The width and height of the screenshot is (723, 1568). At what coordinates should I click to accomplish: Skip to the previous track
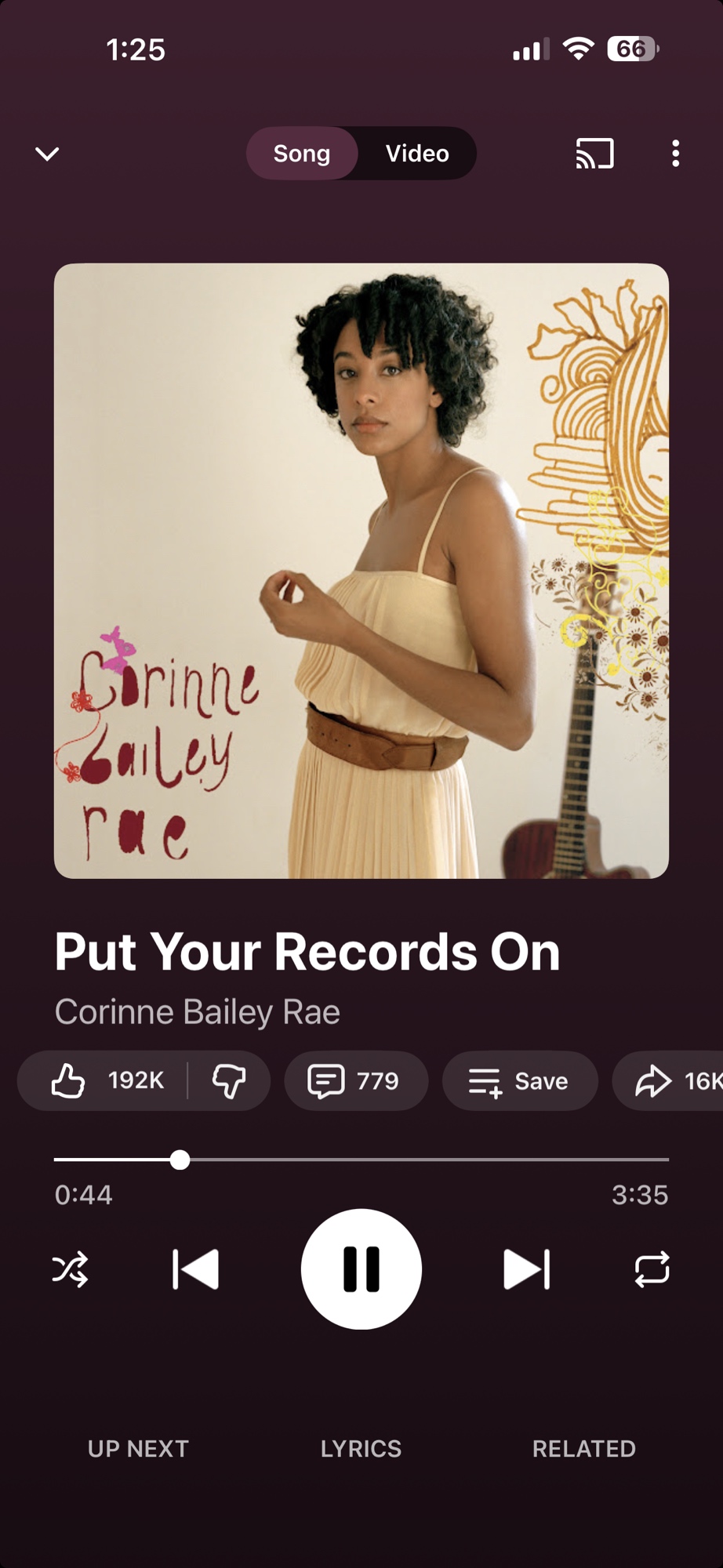pyautogui.click(x=195, y=1269)
